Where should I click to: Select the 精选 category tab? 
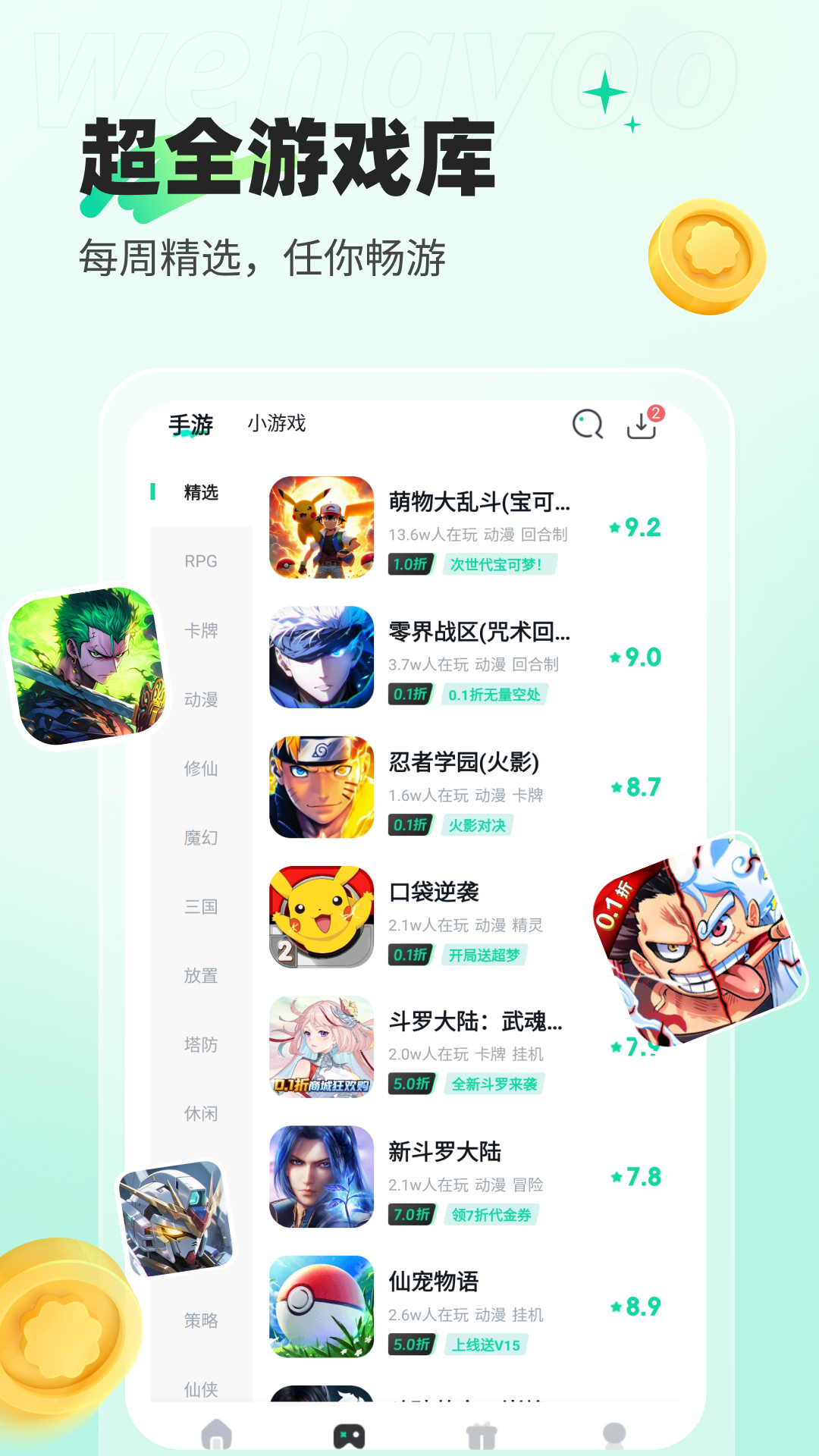click(x=199, y=493)
